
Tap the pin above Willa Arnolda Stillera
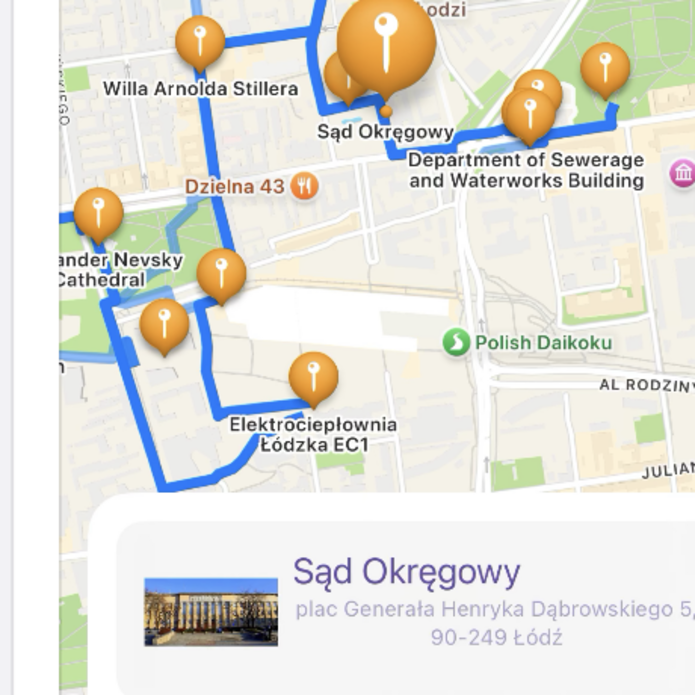tap(200, 42)
